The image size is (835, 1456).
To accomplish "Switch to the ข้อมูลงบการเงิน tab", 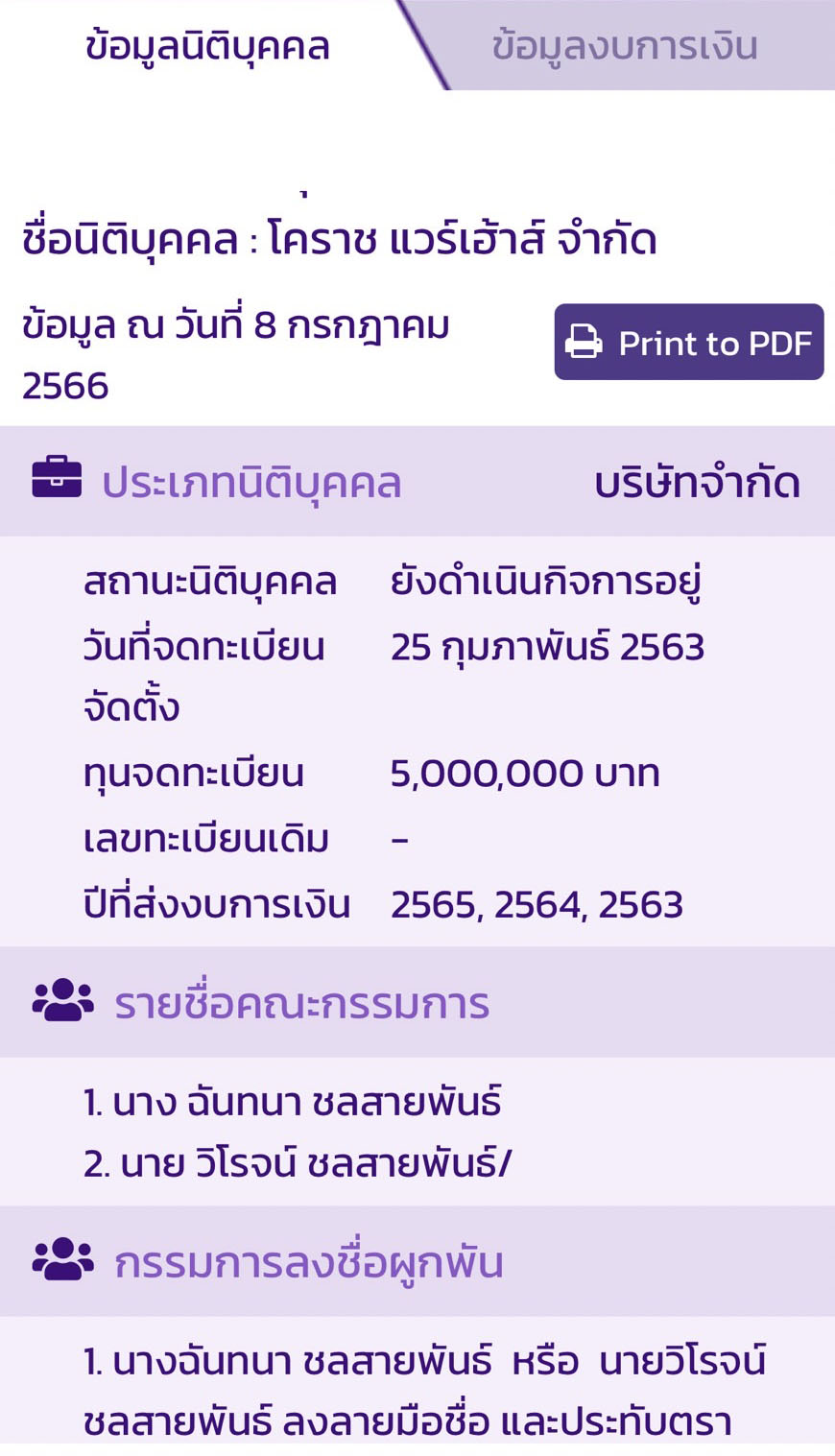I will tap(625, 42).
